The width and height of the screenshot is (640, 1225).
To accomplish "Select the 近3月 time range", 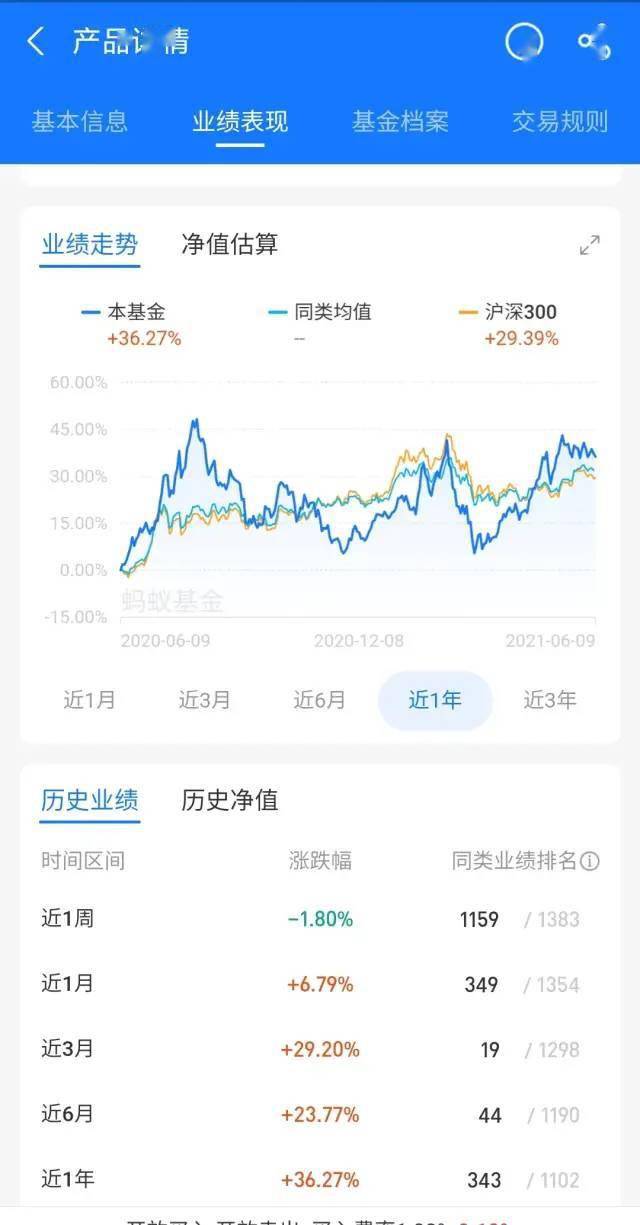I will [x=205, y=700].
